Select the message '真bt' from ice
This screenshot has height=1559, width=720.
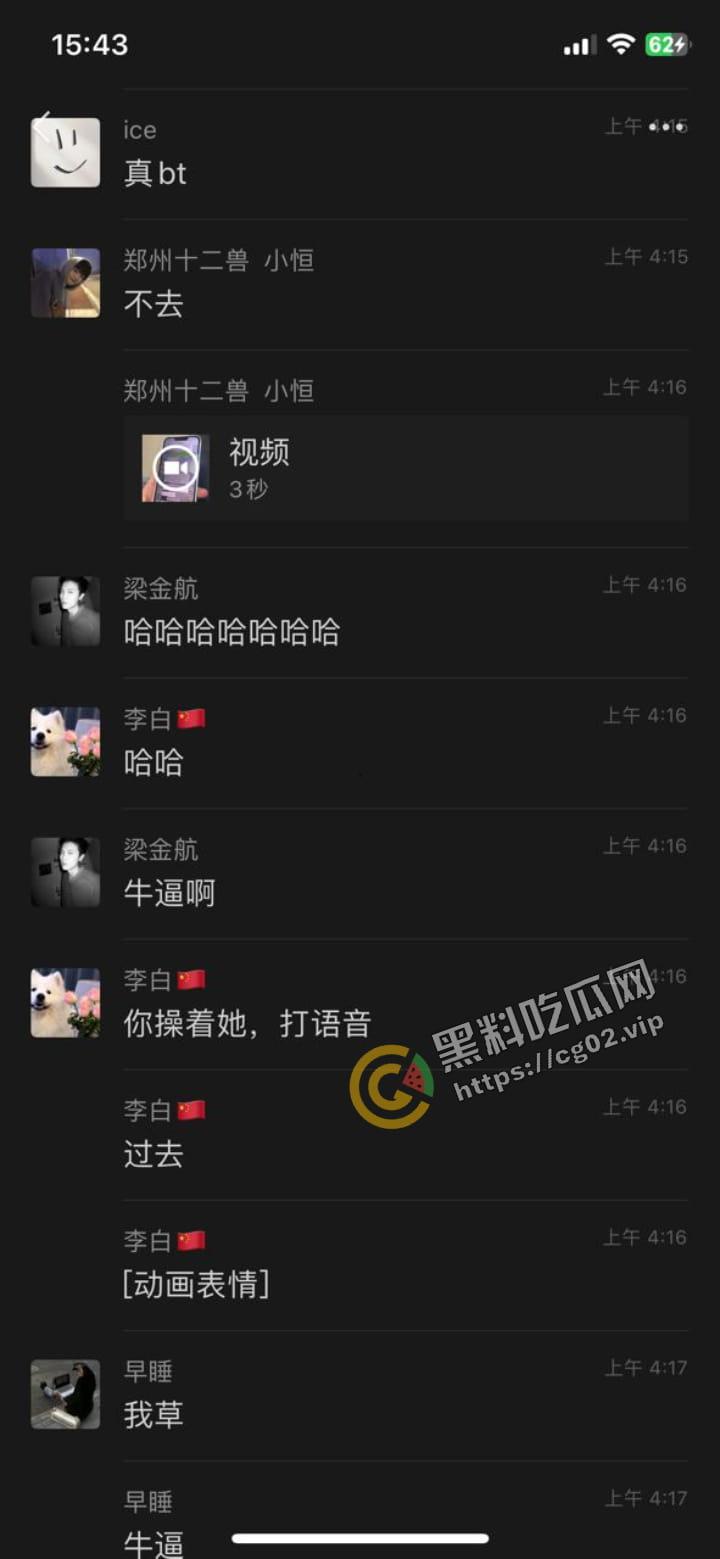pyautogui.click(x=155, y=173)
